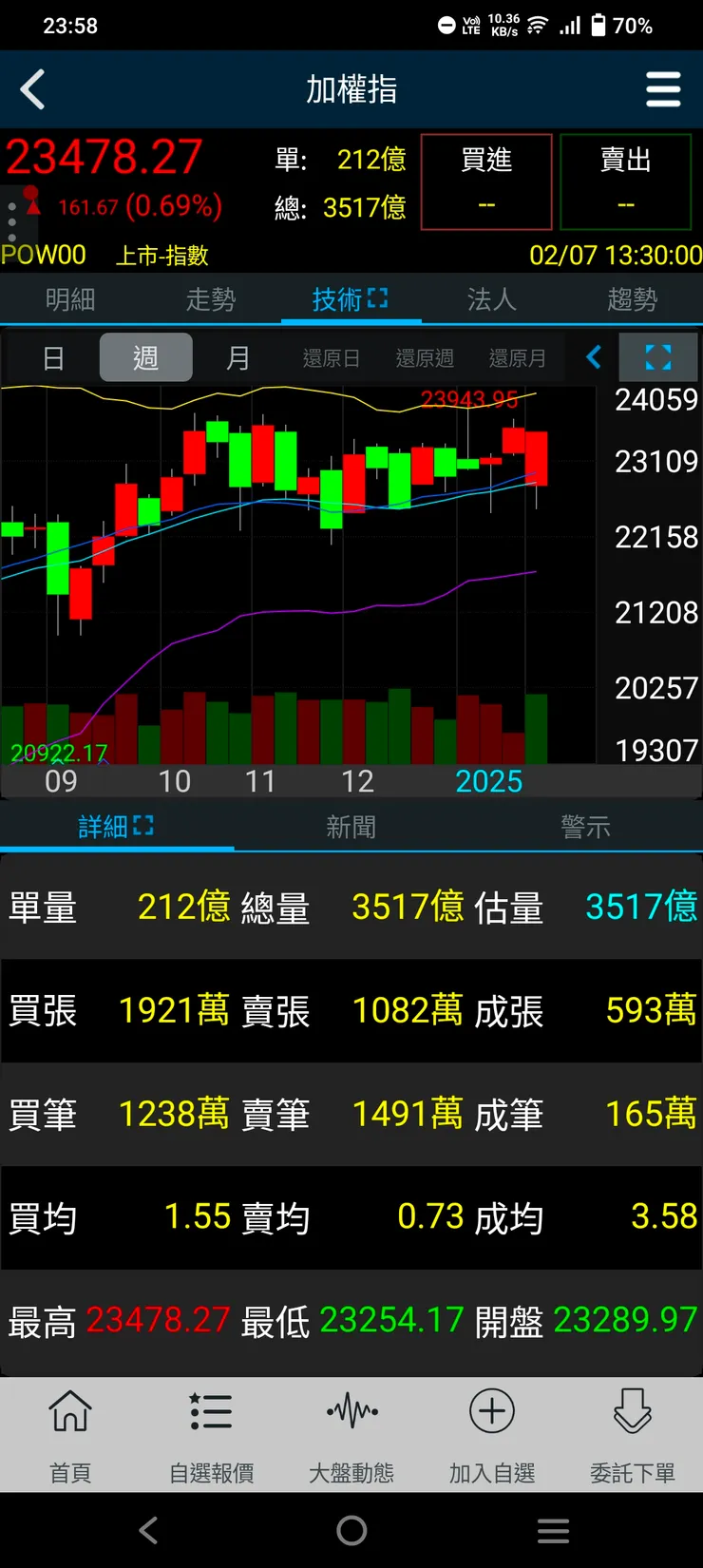Image resolution: width=703 pixels, height=1568 pixels.
Task: Open the hamburger menu
Action: (662, 90)
